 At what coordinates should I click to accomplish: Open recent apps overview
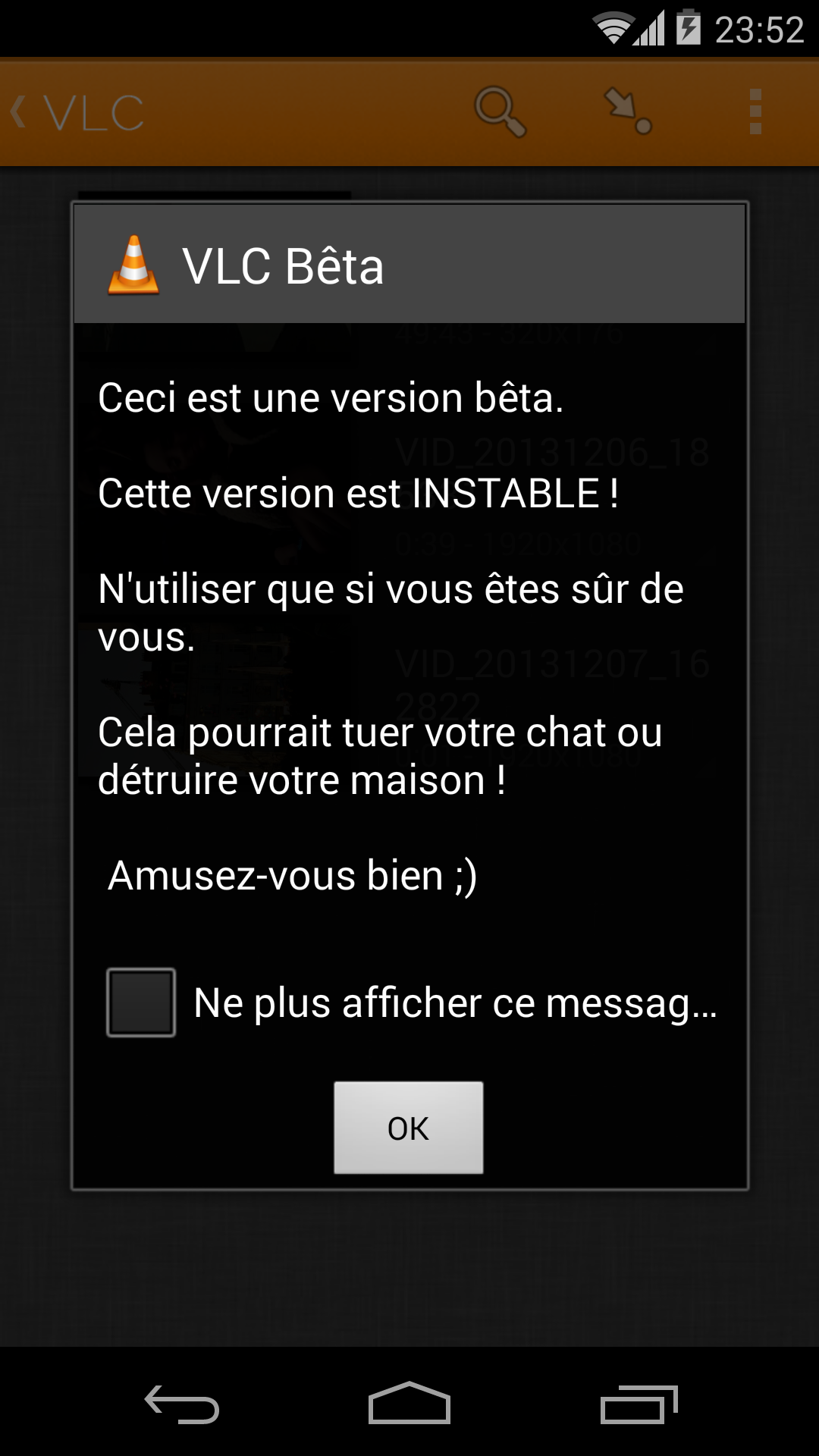(x=639, y=1404)
